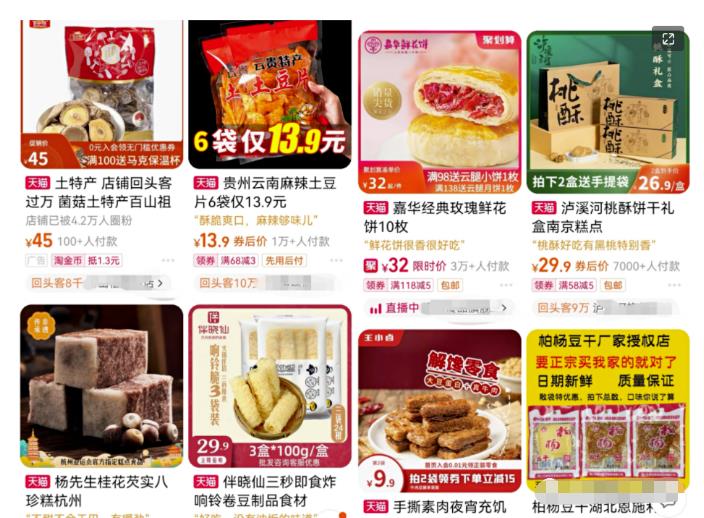The image size is (704, 518).
Task: Open more options on 土特产 菌菇 card
Action: pyautogui.click(x=165, y=261)
